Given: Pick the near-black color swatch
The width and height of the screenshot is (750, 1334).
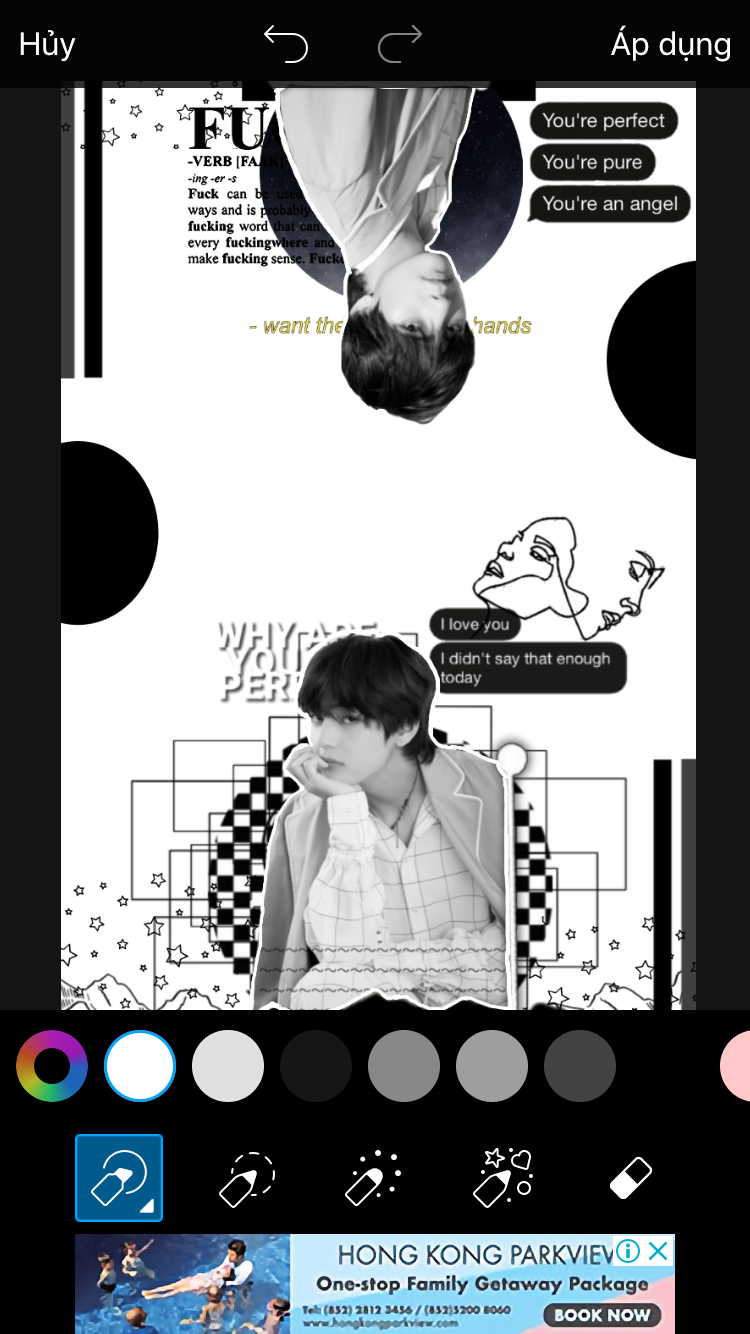Looking at the screenshot, I should (x=316, y=1066).
